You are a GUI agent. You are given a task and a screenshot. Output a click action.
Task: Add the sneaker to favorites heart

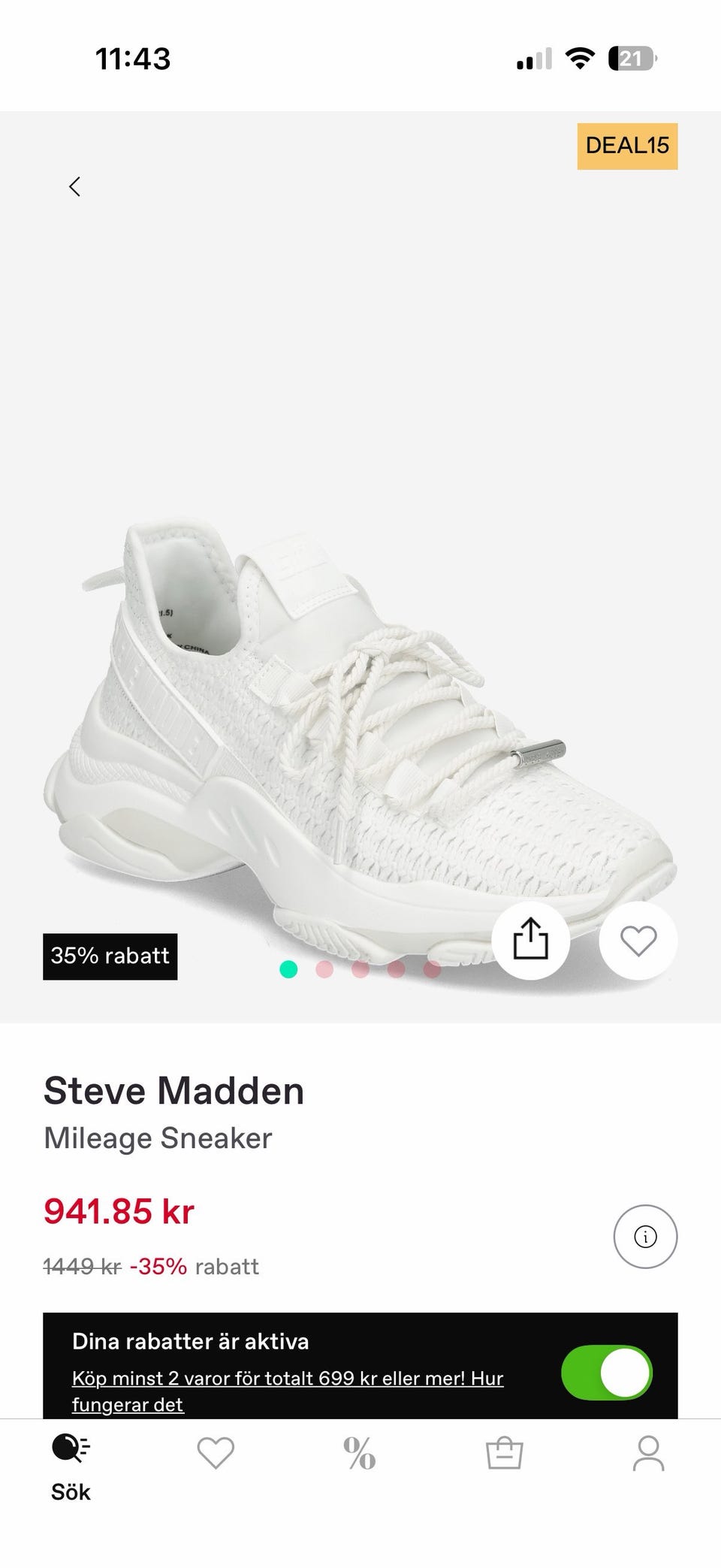click(638, 940)
